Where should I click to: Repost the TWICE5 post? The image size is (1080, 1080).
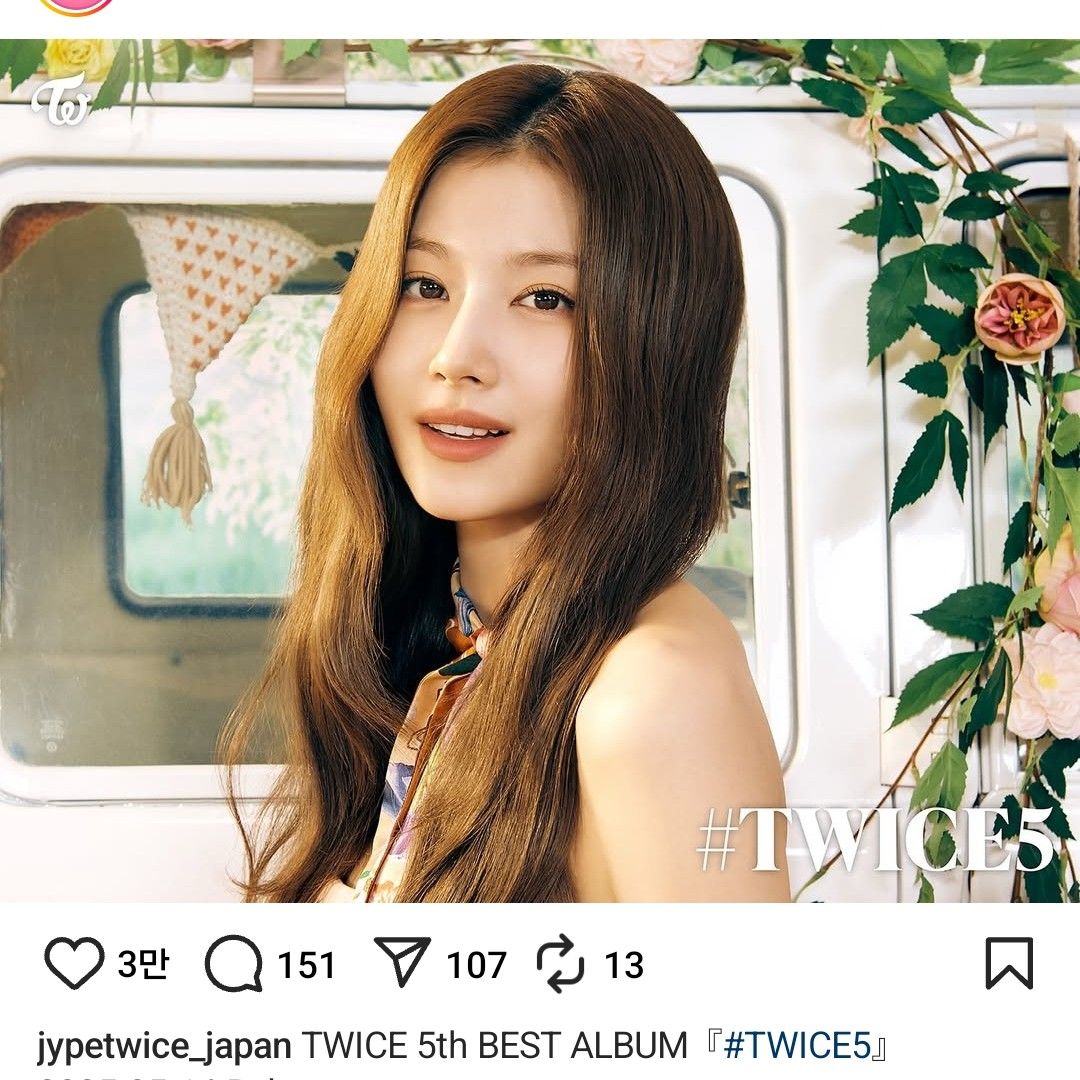coord(560,964)
